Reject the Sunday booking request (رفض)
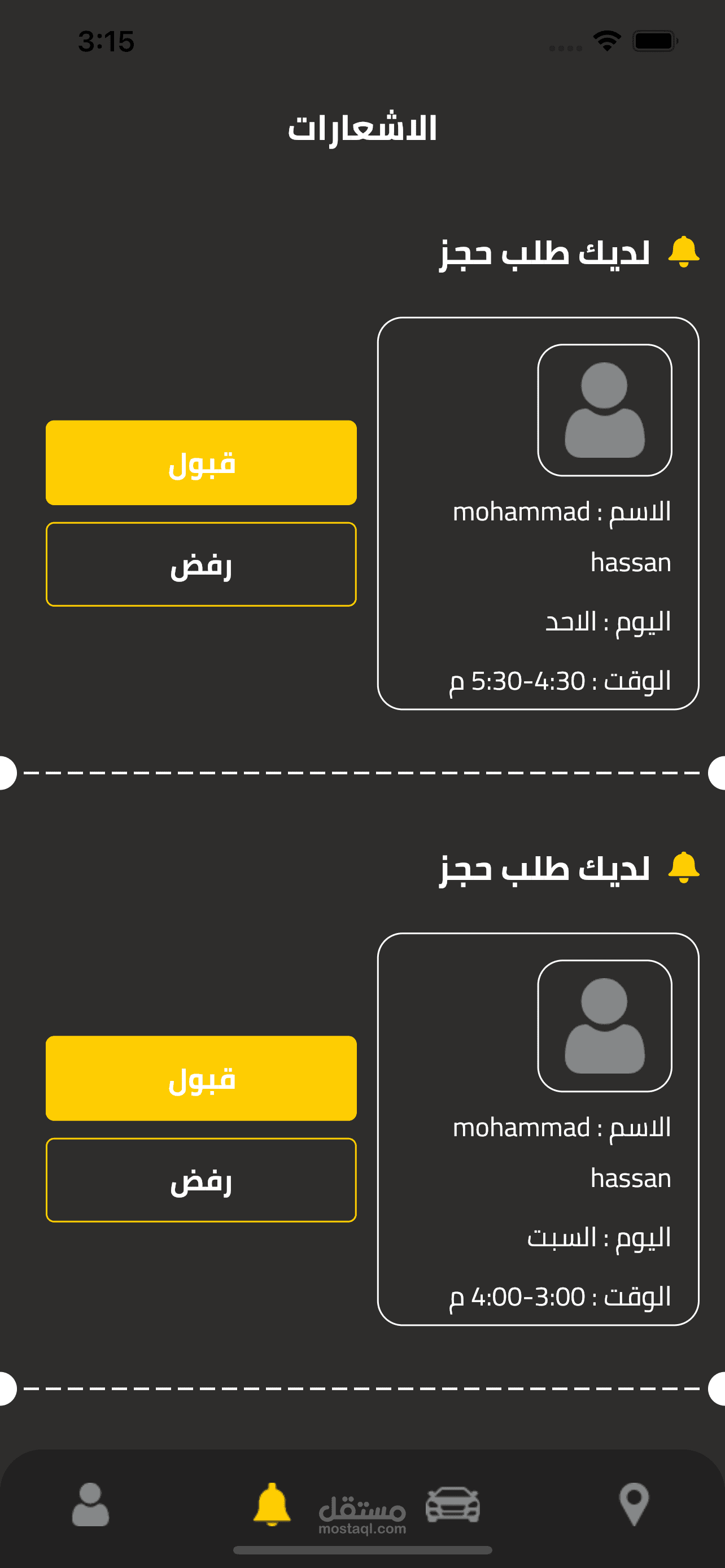 tap(201, 564)
